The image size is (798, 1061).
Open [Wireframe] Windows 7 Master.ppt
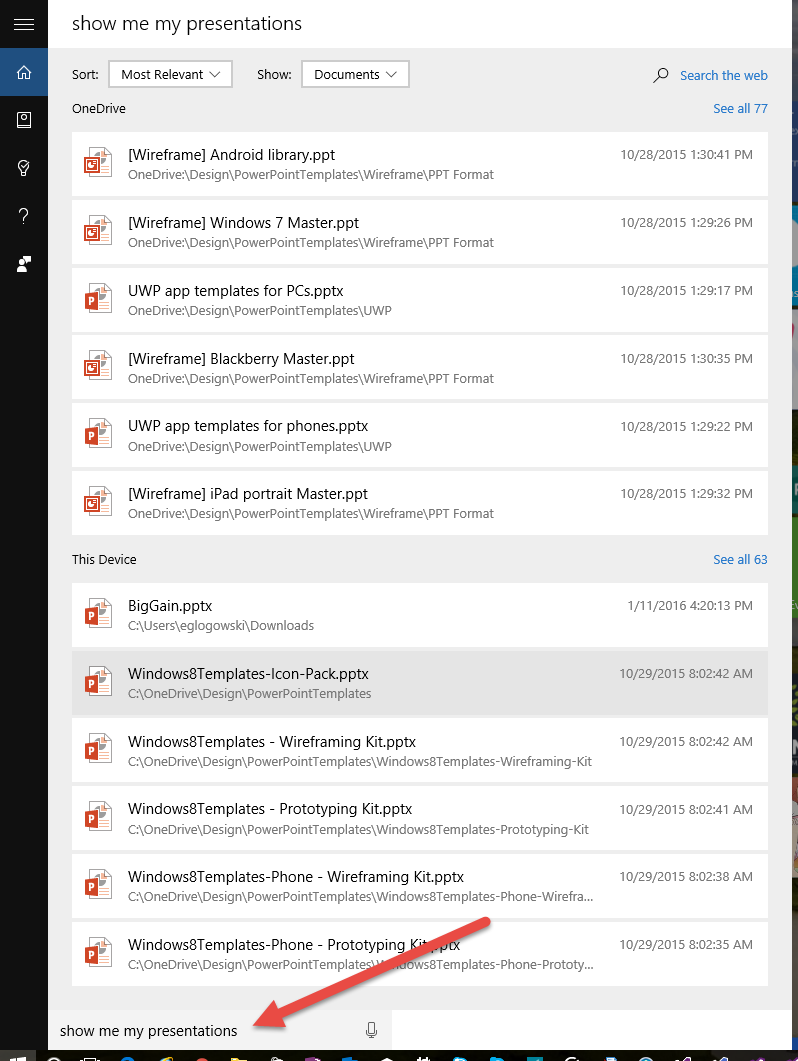243,223
